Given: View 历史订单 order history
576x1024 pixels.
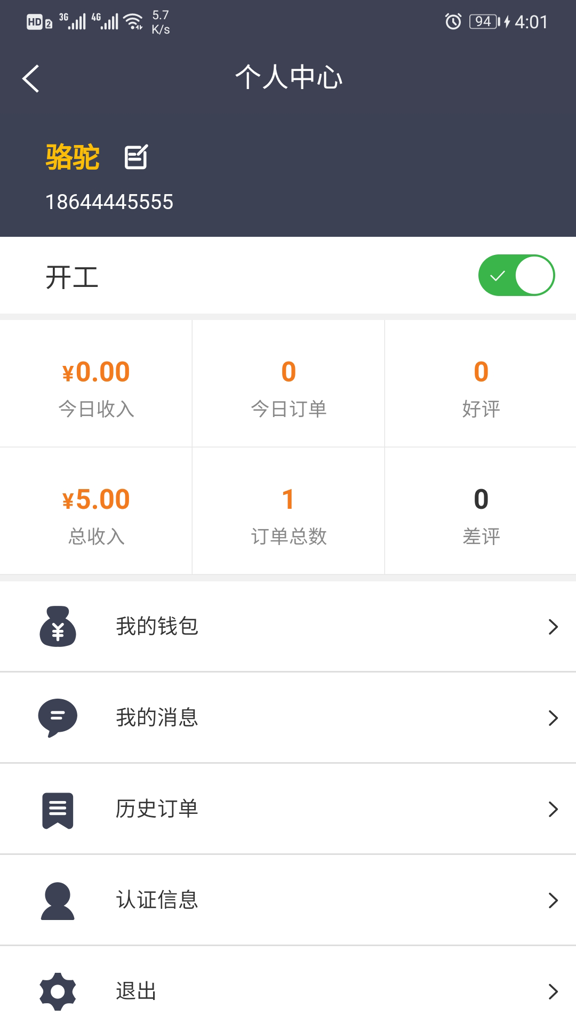Looking at the screenshot, I should click(x=288, y=809).
